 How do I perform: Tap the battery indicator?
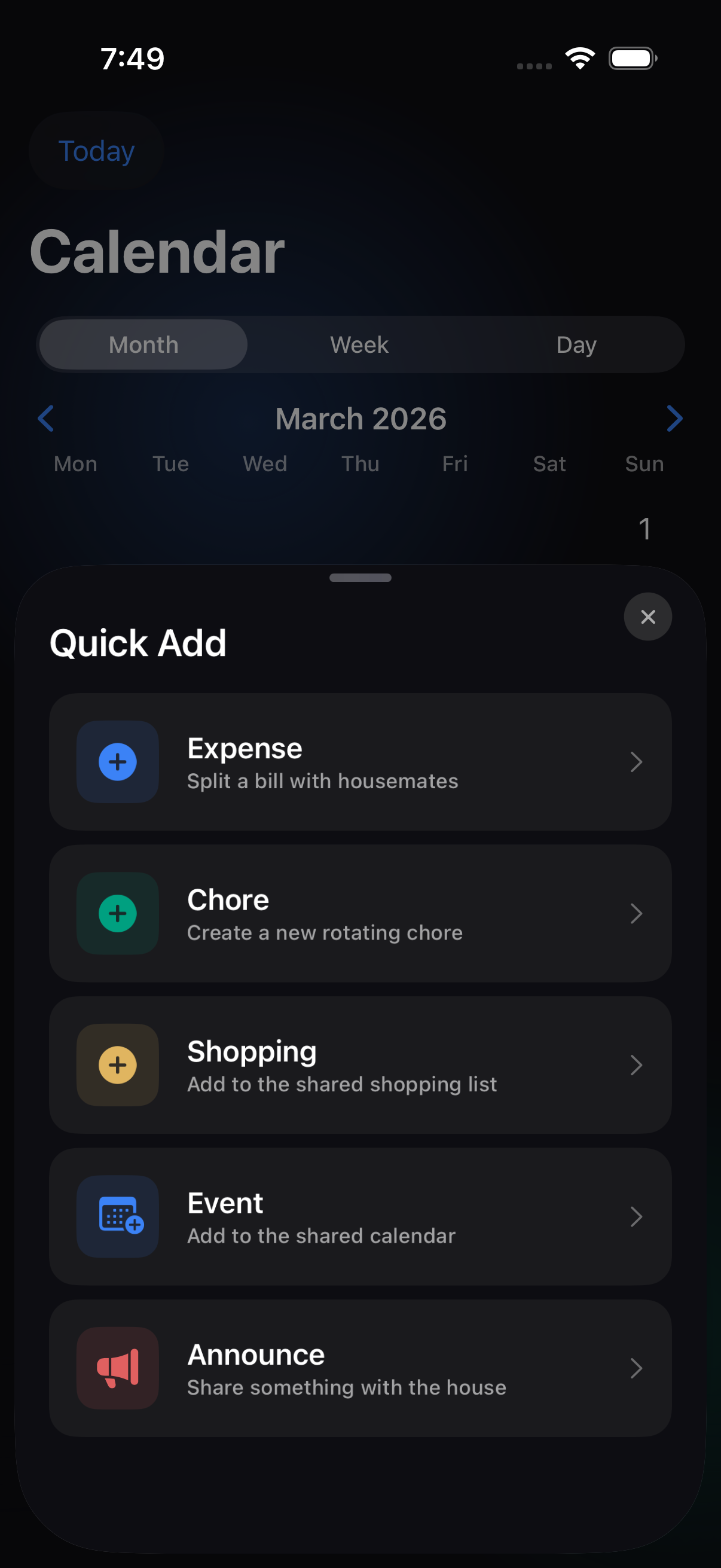click(x=631, y=58)
